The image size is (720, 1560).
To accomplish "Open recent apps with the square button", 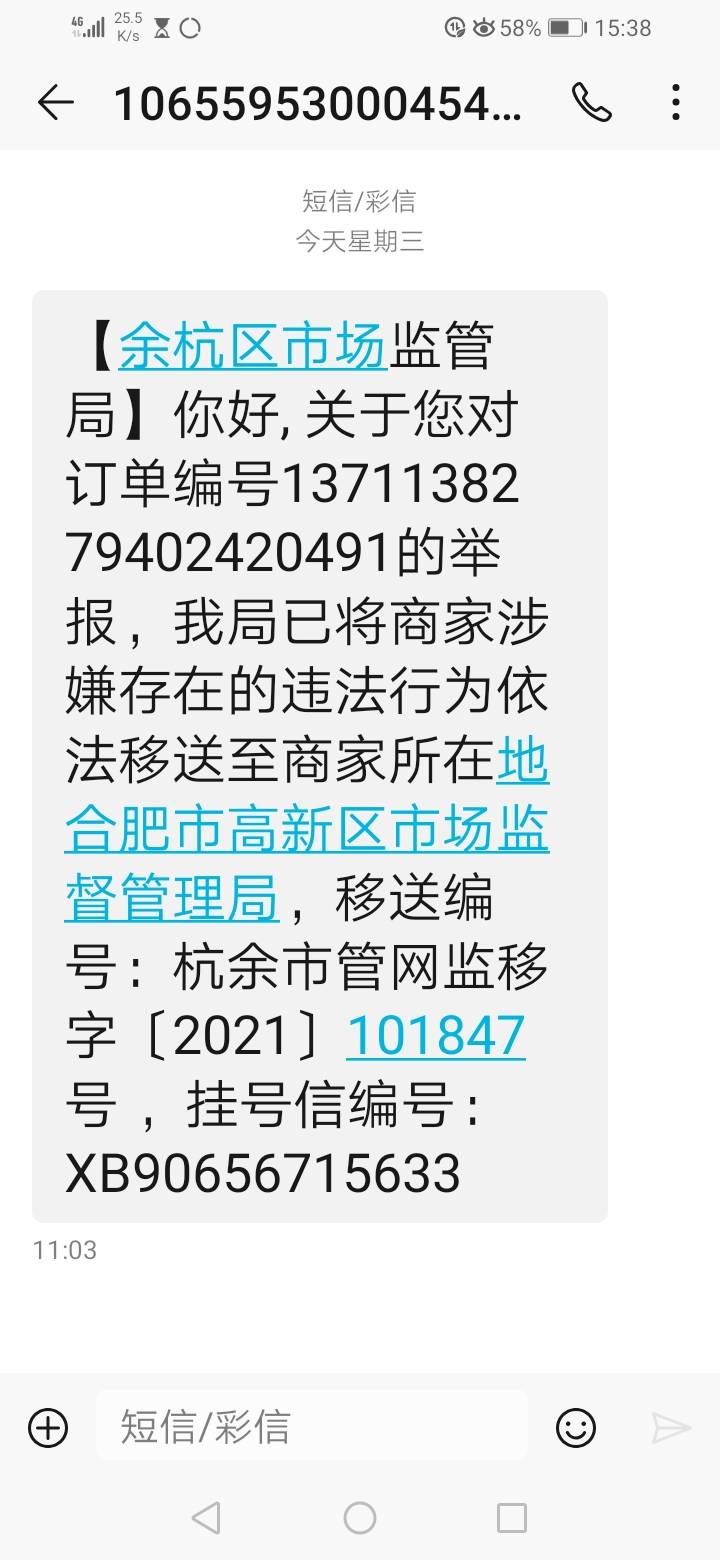I will tap(512, 1518).
